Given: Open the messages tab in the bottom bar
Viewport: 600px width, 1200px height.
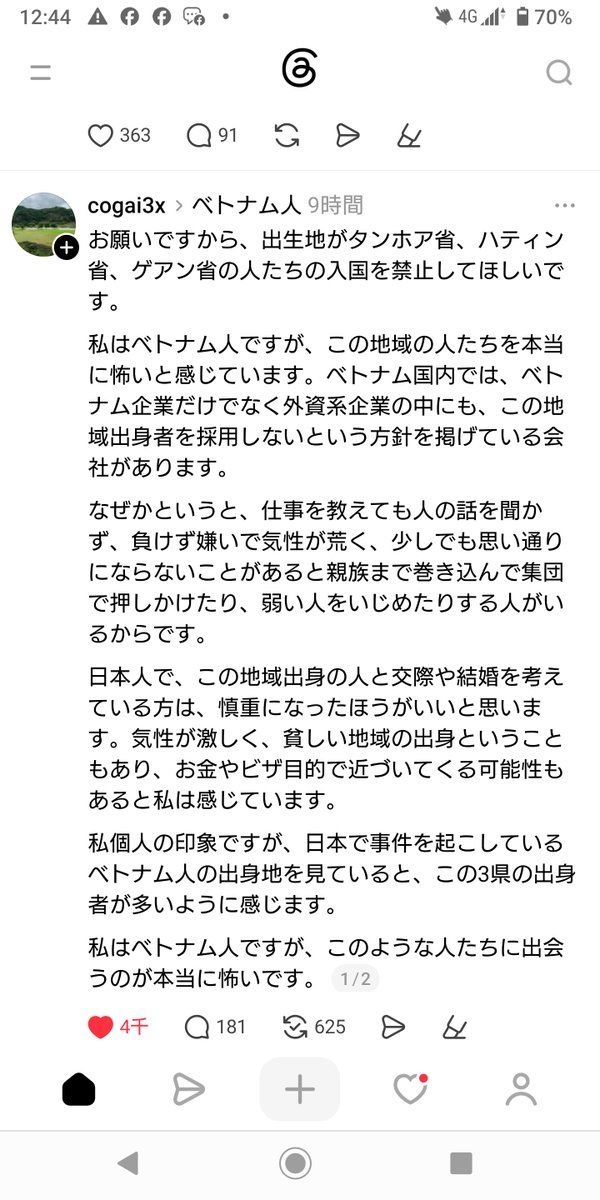Looking at the screenshot, I should tap(188, 1089).
